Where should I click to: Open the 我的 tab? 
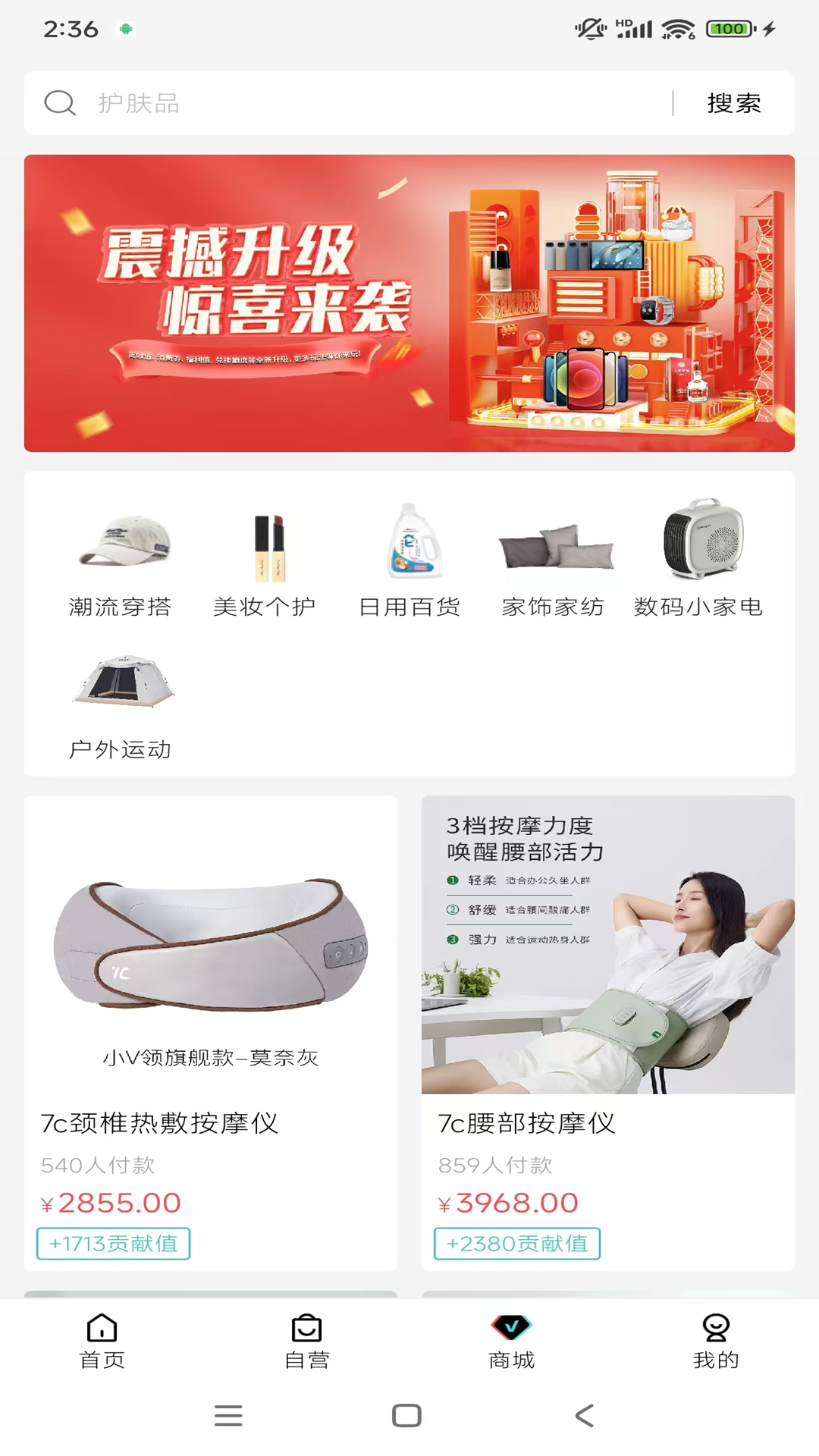click(x=716, y=1342)
